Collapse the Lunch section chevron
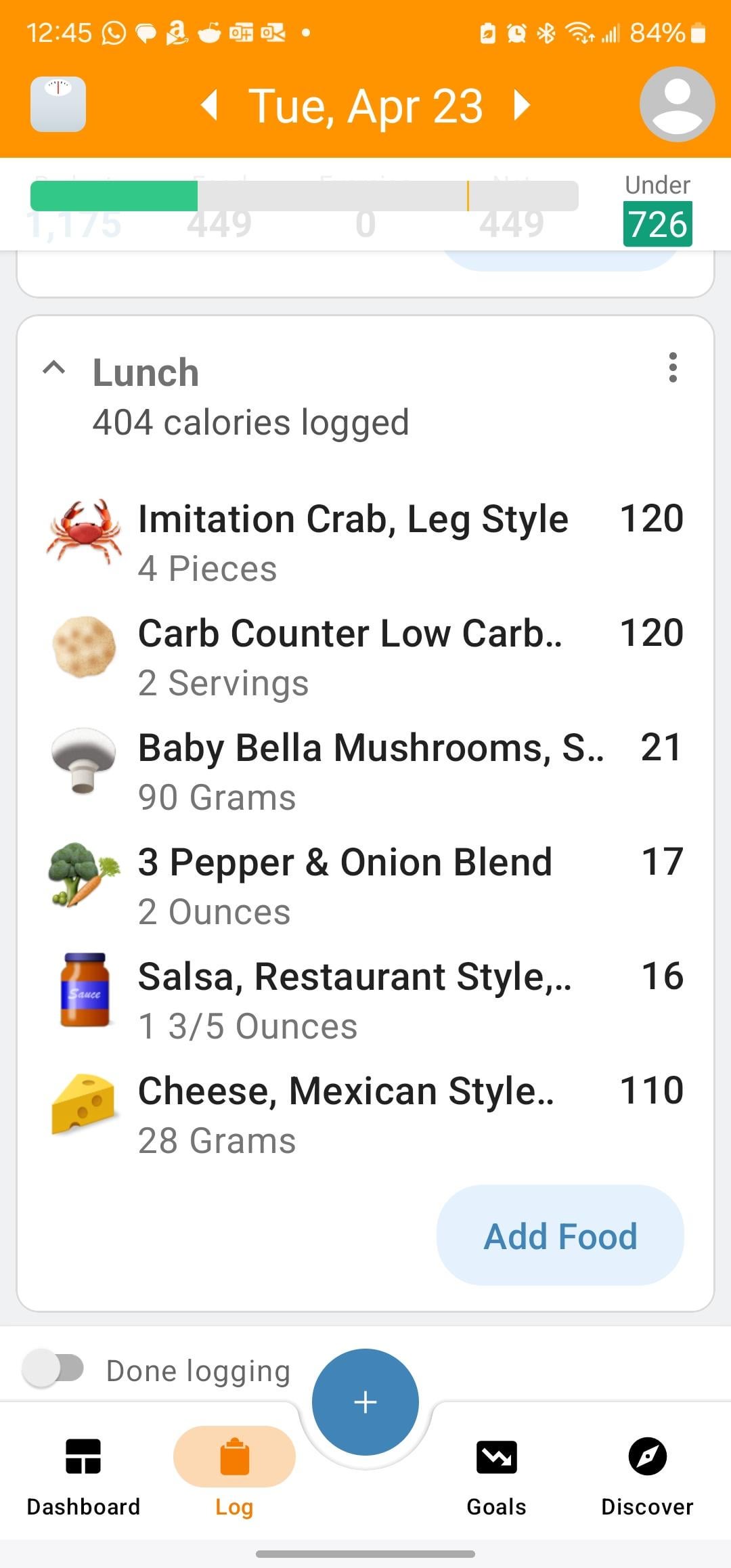Image resolution: width=731 pixels, height=1568 pixels. point(54,368)
